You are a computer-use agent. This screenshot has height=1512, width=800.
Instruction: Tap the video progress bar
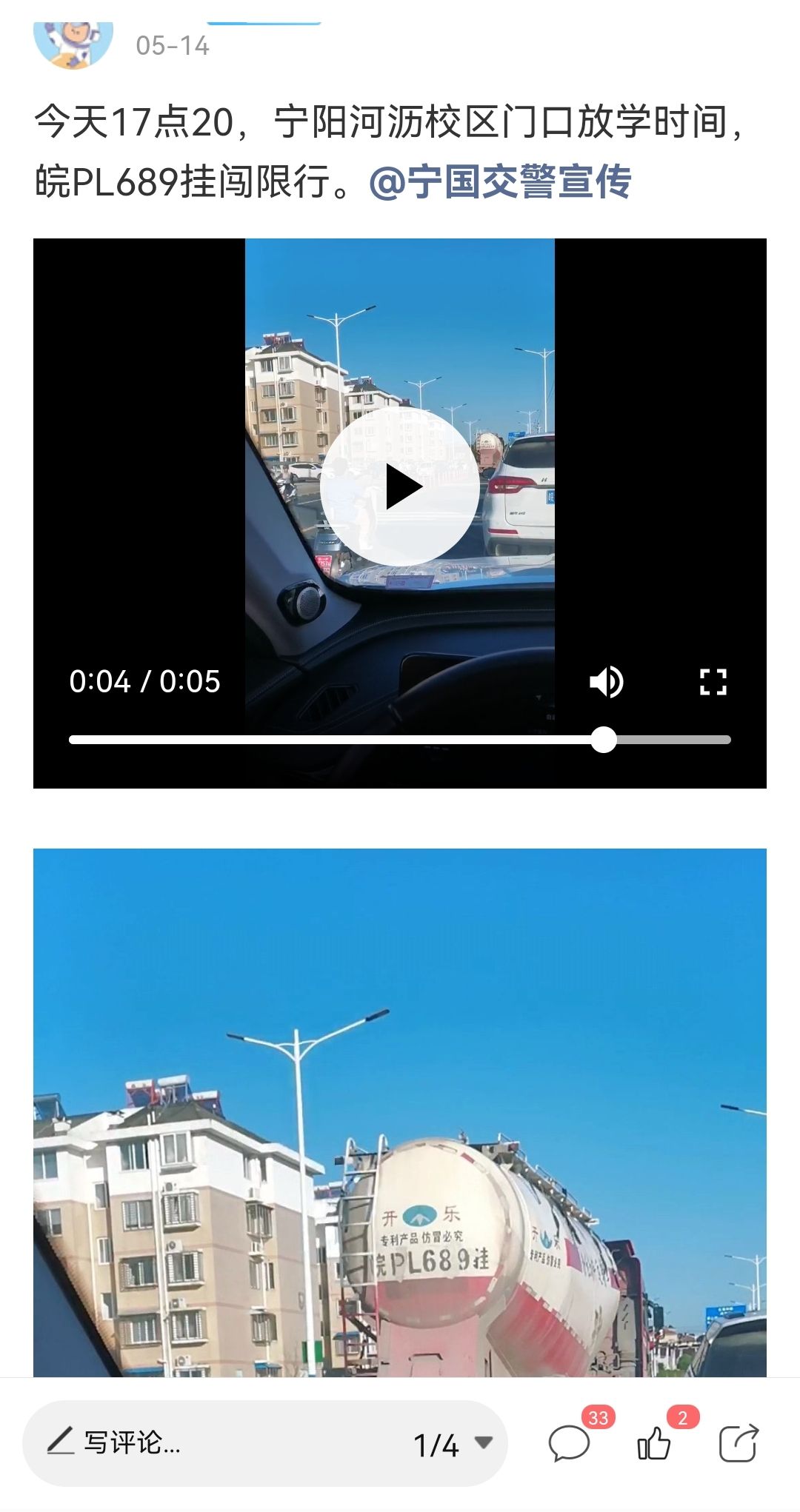pyautogui.click(x=400, y=740)
